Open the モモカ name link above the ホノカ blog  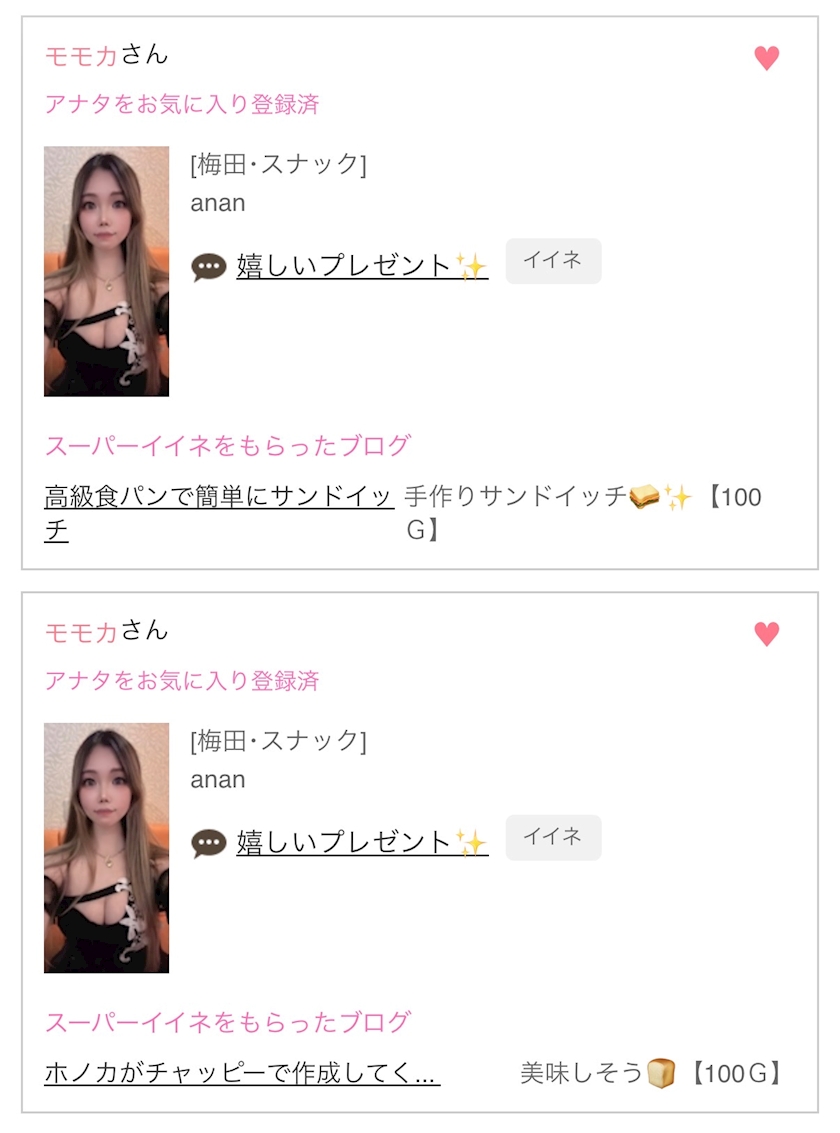pos(81,632)
